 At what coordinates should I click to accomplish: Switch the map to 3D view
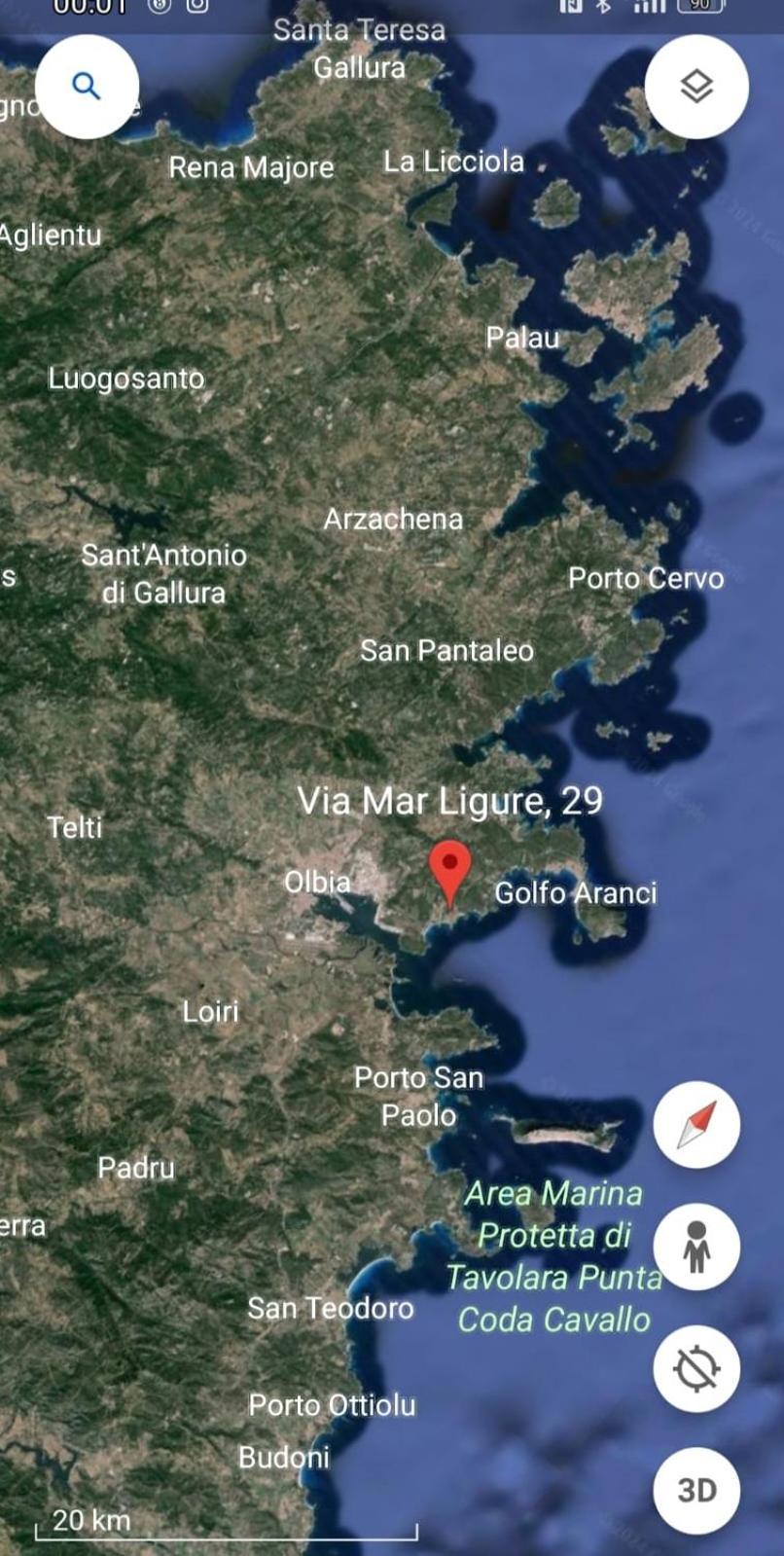pyautogui.click(x=696, y=1490)
